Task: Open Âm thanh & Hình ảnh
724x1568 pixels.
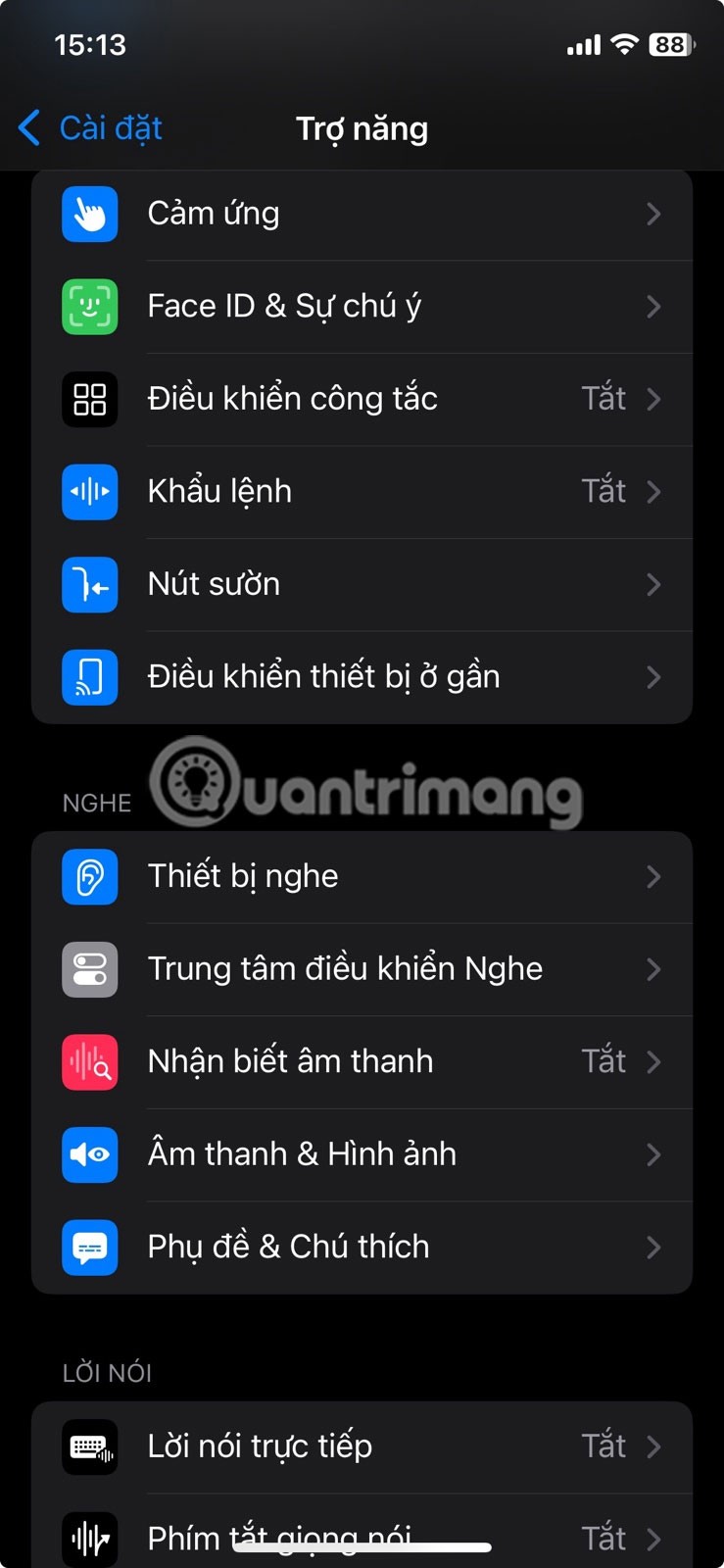Action: click(362, 1153)
